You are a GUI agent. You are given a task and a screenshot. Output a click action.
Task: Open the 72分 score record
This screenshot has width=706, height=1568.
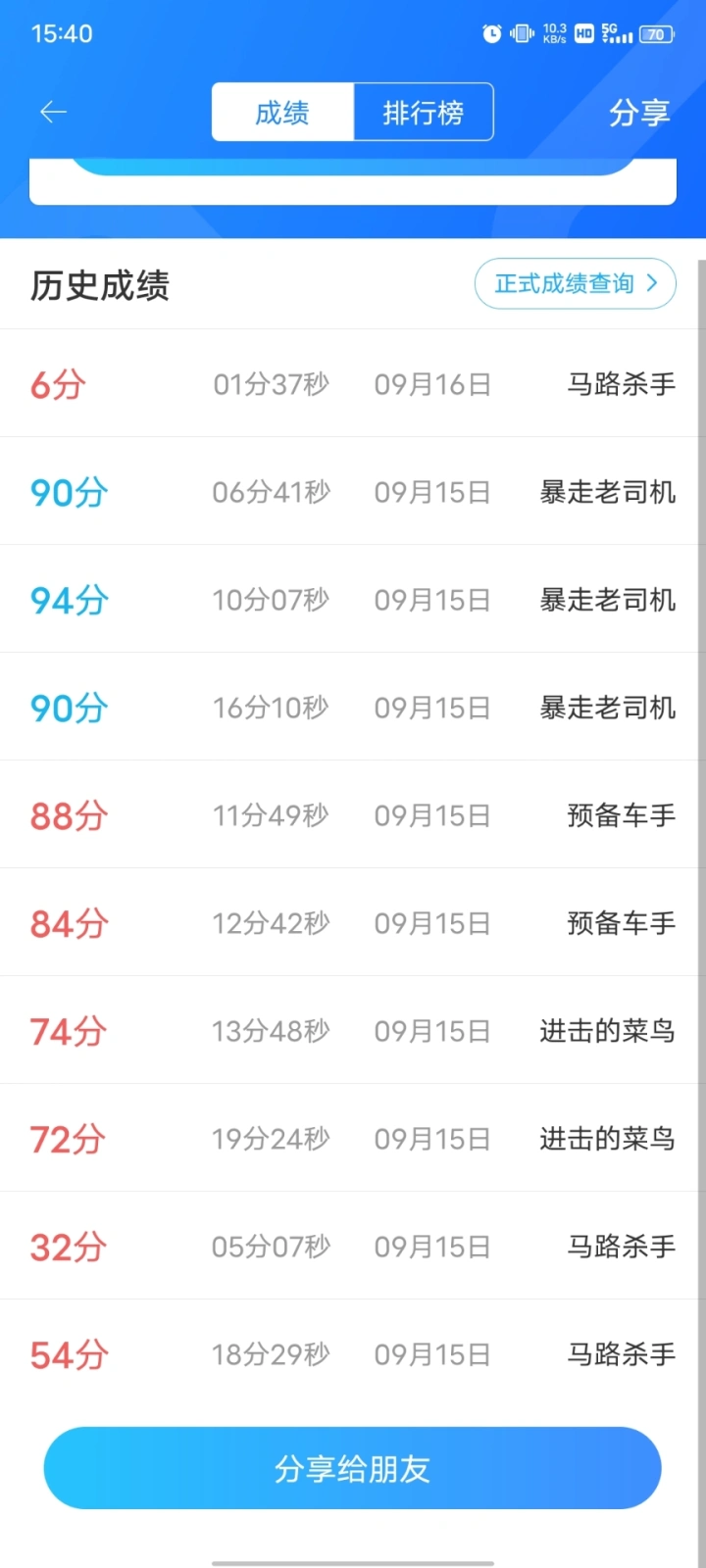353,1138
